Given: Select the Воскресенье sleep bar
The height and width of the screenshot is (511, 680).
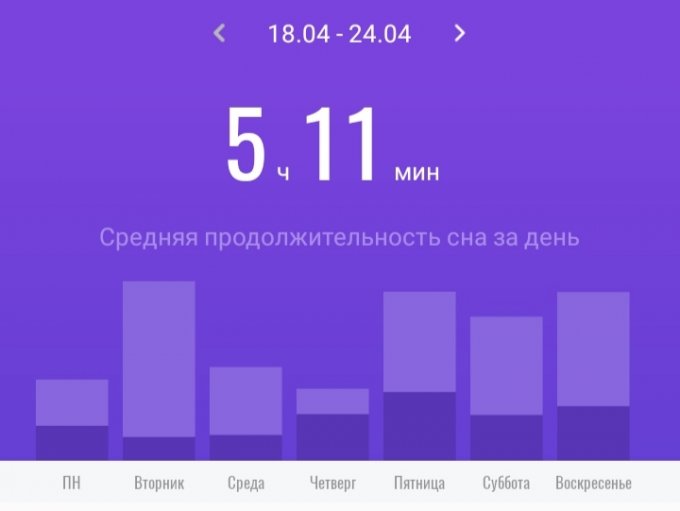Looking at the screenshot, I should tap(593, 375).
